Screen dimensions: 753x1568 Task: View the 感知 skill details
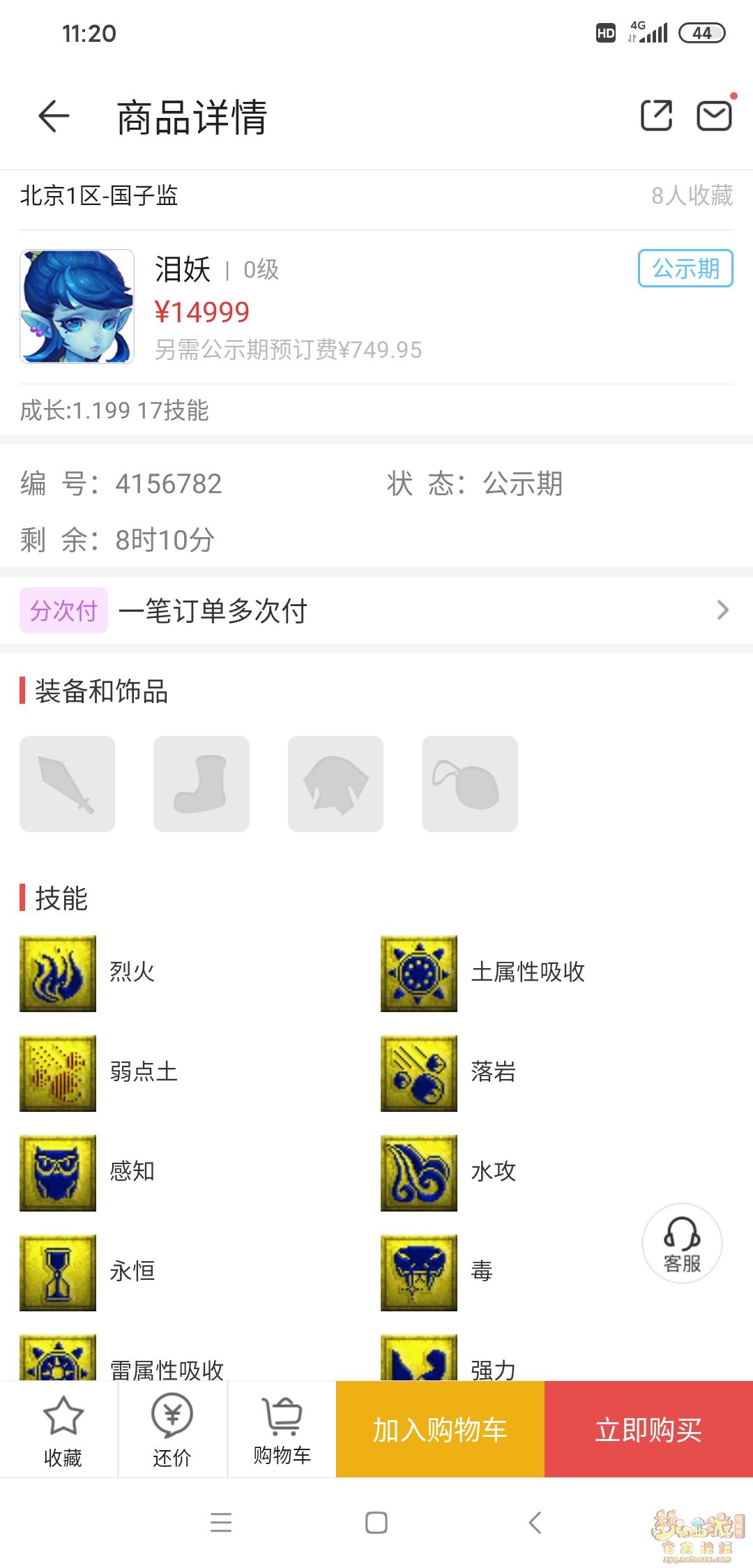pos(58,1173)
